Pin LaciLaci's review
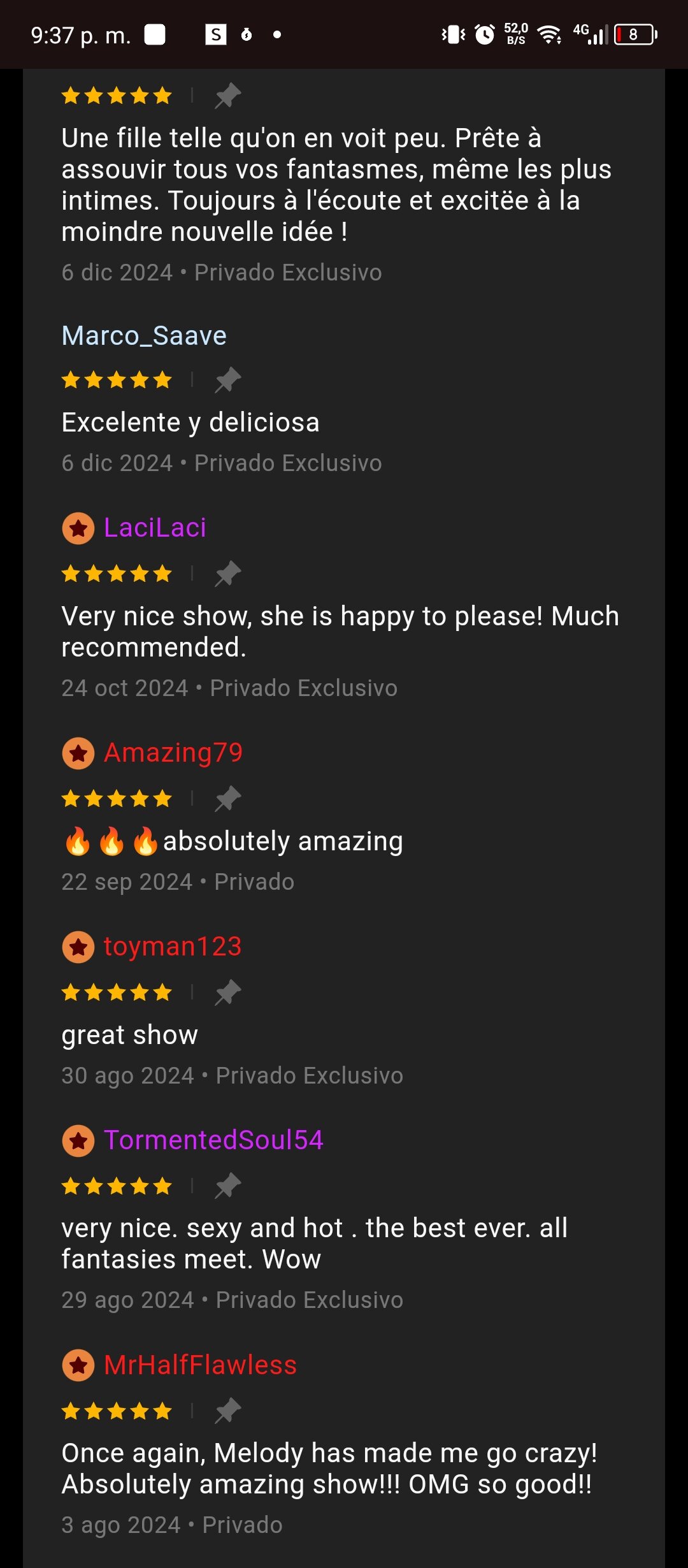The height and width of the screenshot is (1568, 688). (x=227, y=574)
